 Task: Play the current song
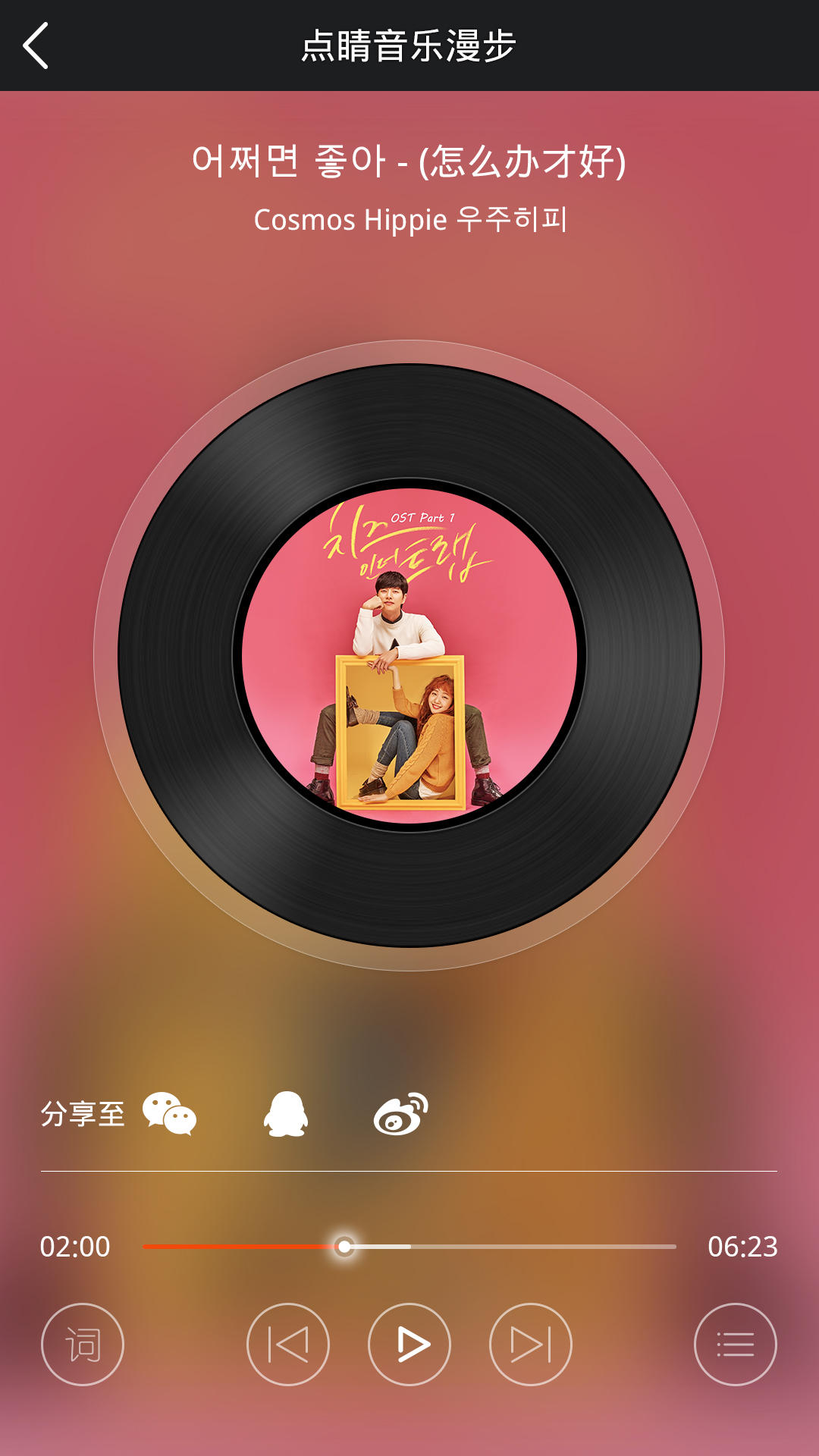(x=409, y=1345)
